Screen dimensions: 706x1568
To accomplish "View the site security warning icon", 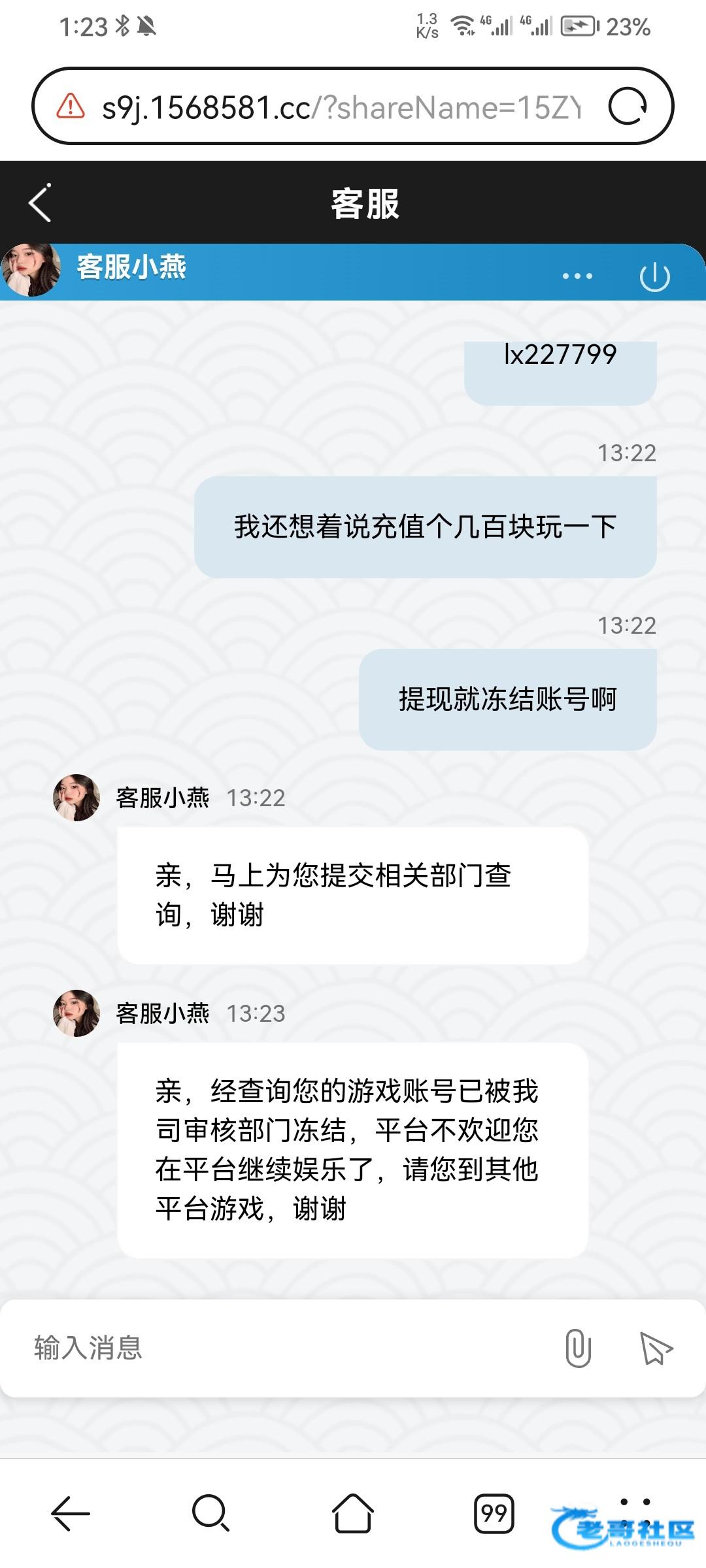I will 71,106.
